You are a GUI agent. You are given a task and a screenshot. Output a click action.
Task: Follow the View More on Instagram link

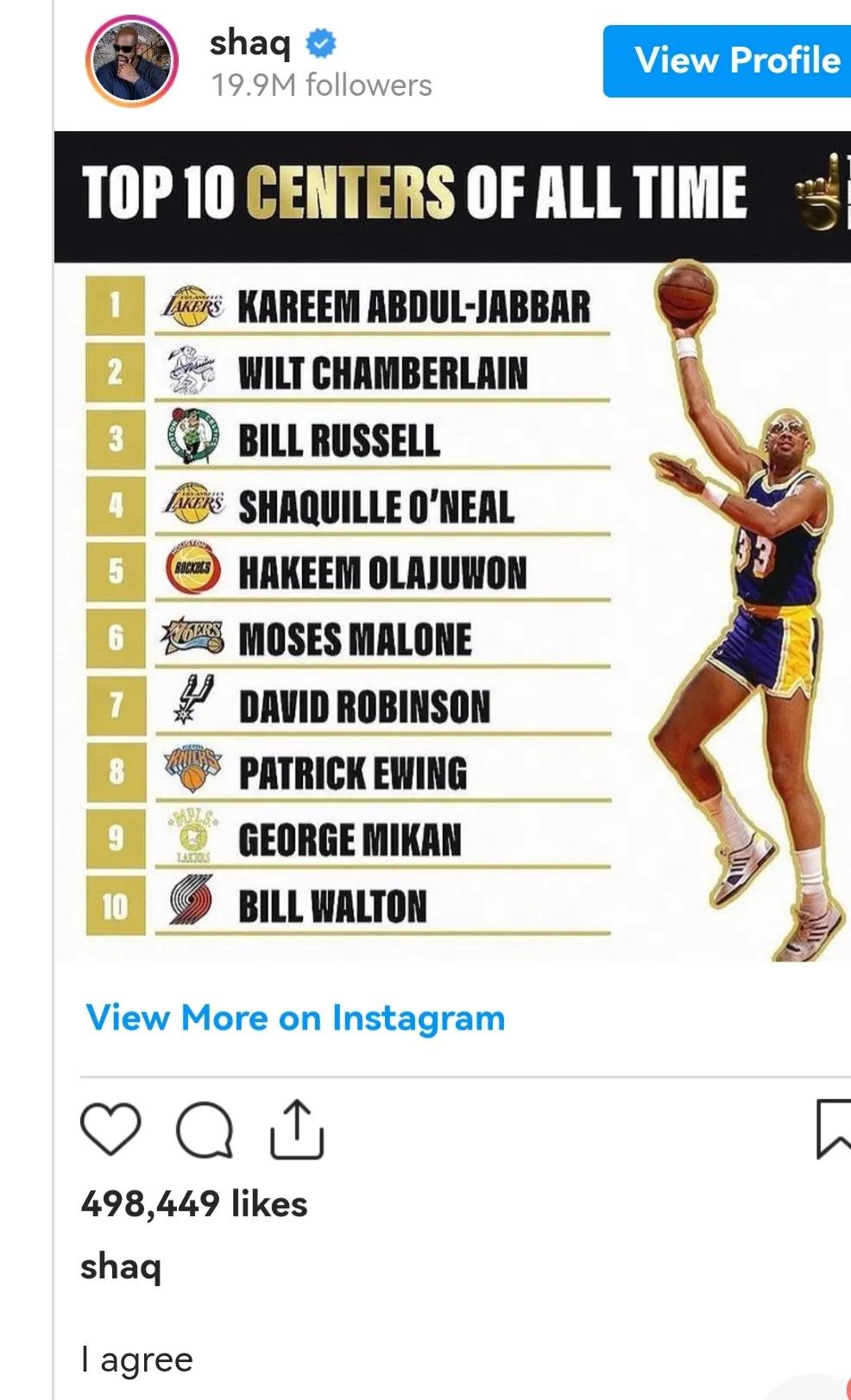click(x=295, y=1018)
